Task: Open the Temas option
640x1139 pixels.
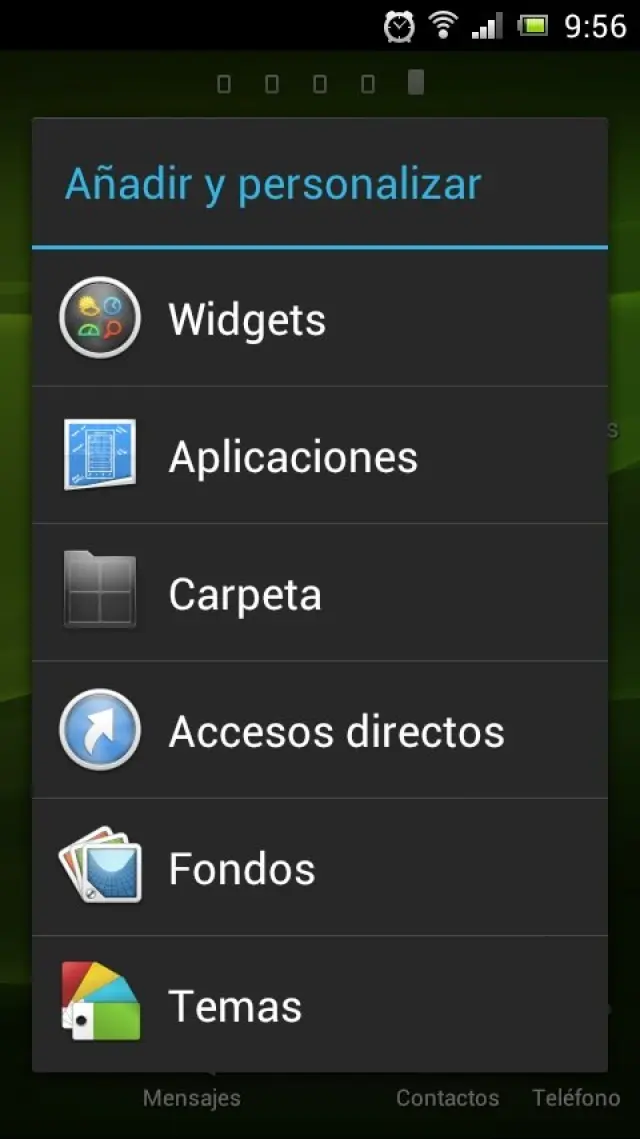Action: pos(320,1004)
